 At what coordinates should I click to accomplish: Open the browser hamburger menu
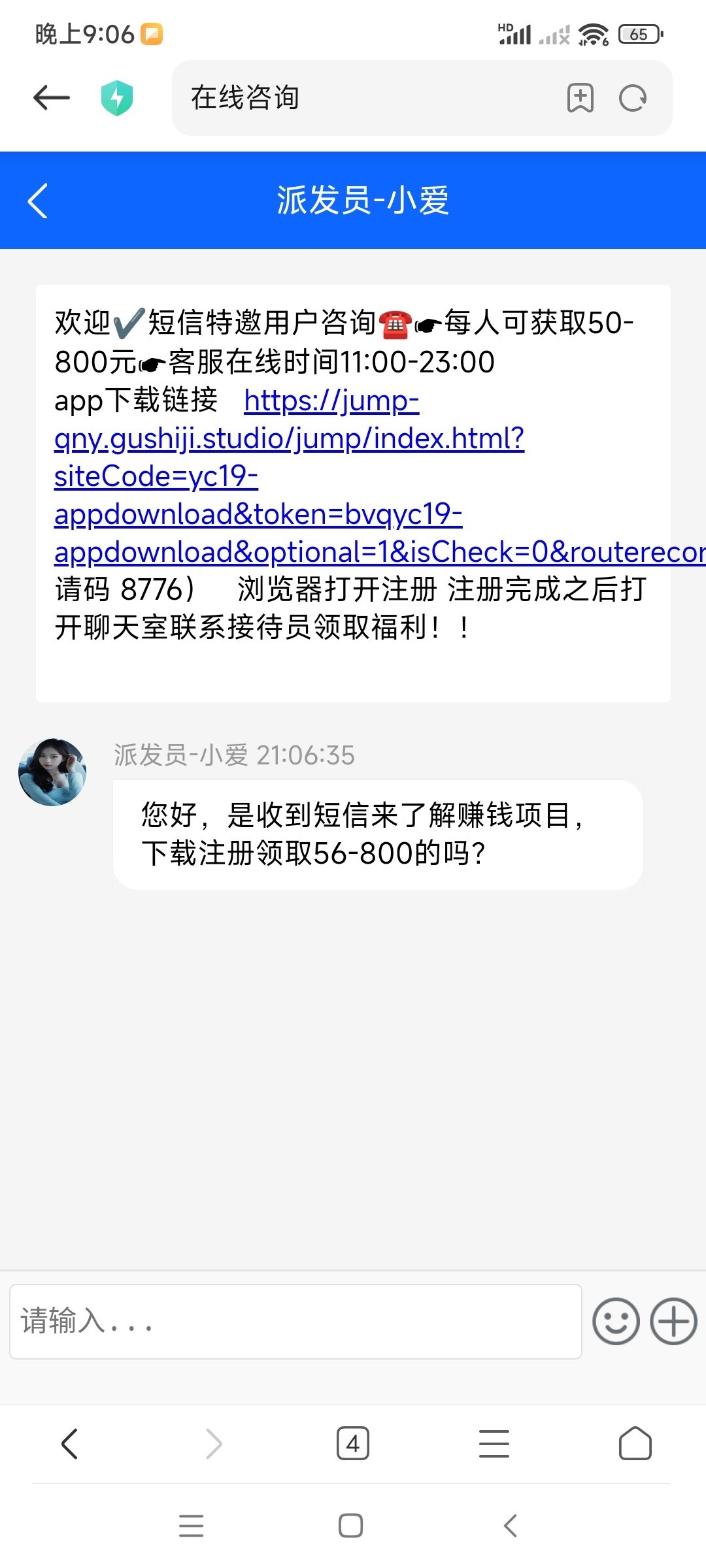pyautogui.click(x=494, y=1443)
